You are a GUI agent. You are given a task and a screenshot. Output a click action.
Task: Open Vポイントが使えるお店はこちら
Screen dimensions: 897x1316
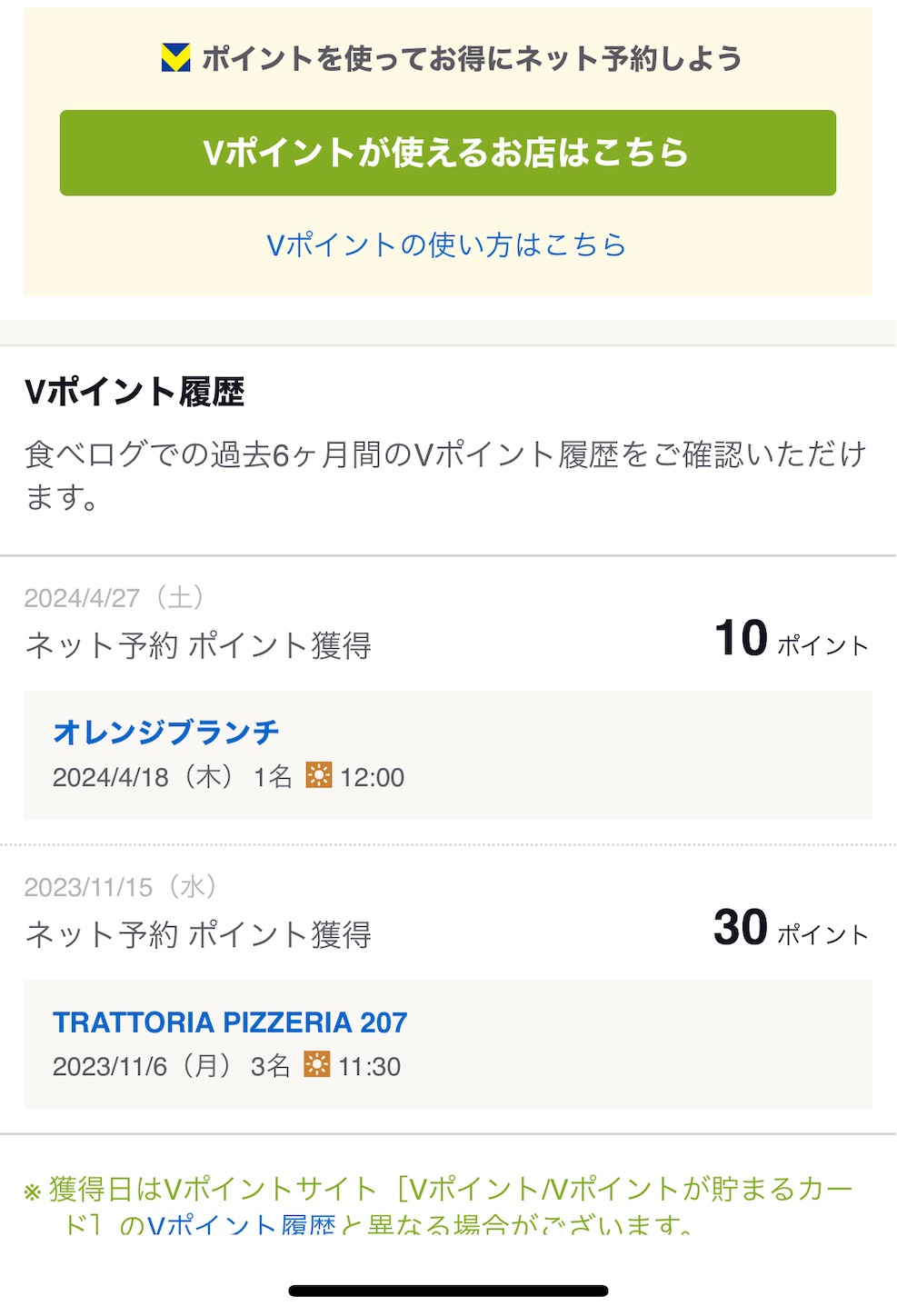448,152
